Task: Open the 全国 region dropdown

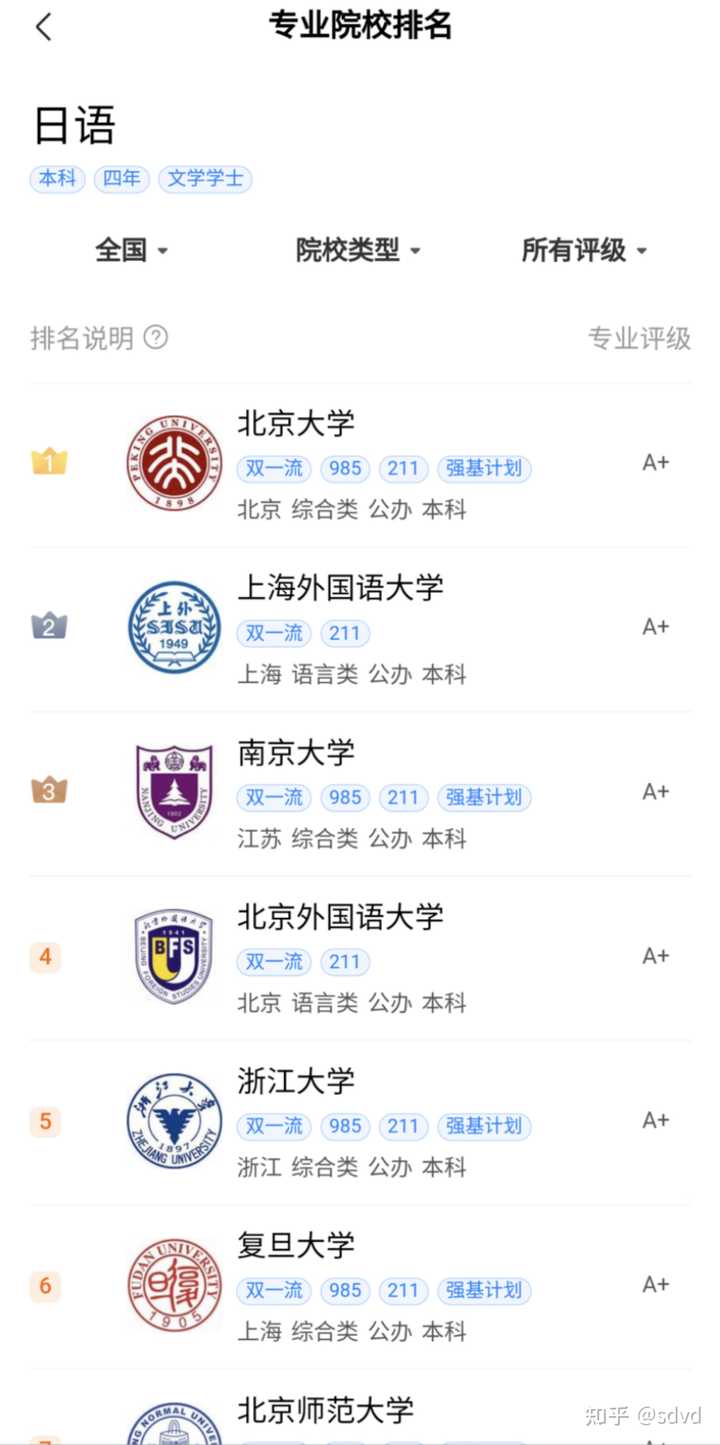Action: (132, 250)
